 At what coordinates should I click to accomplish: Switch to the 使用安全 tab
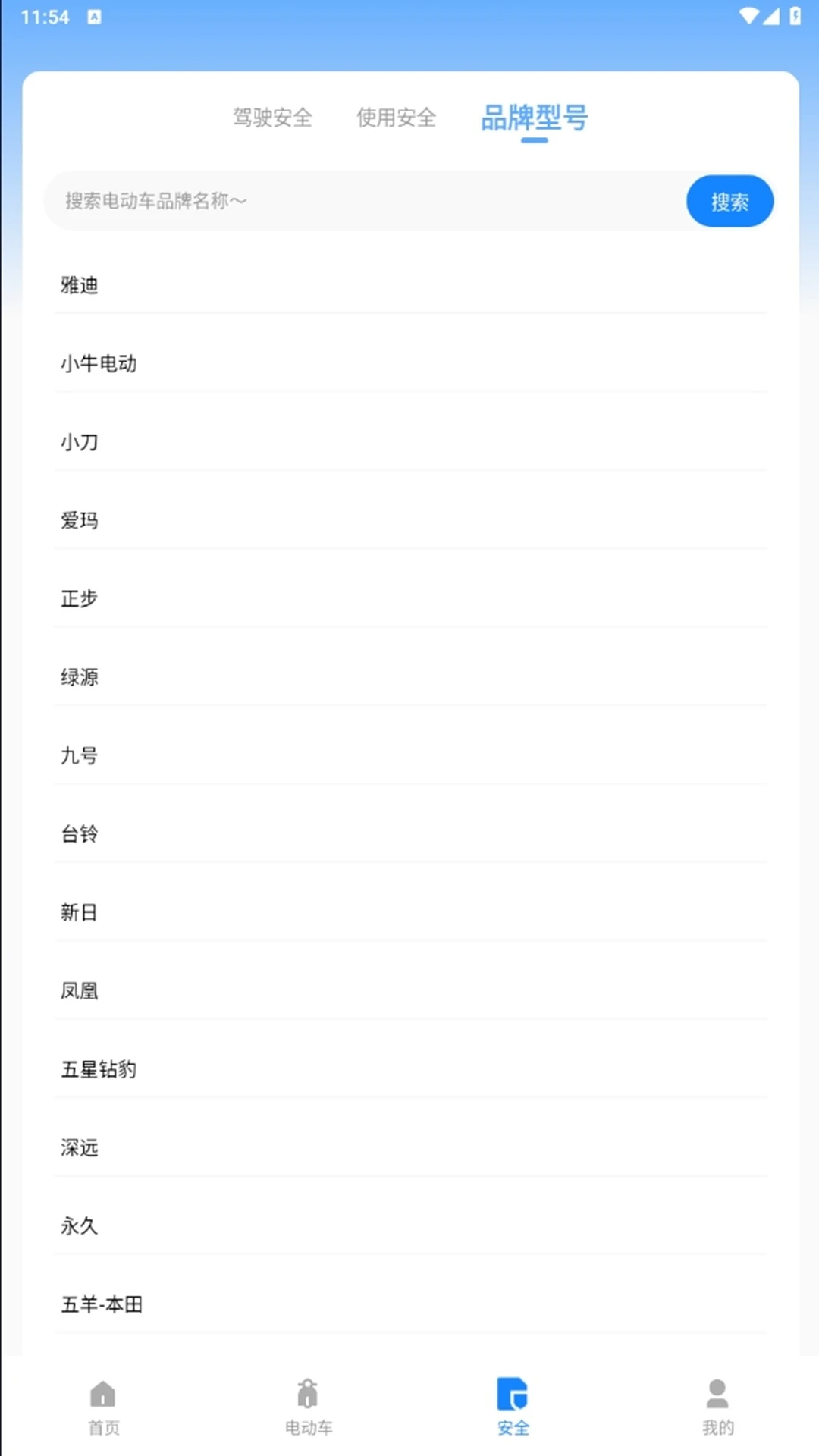tap(395, 118)
